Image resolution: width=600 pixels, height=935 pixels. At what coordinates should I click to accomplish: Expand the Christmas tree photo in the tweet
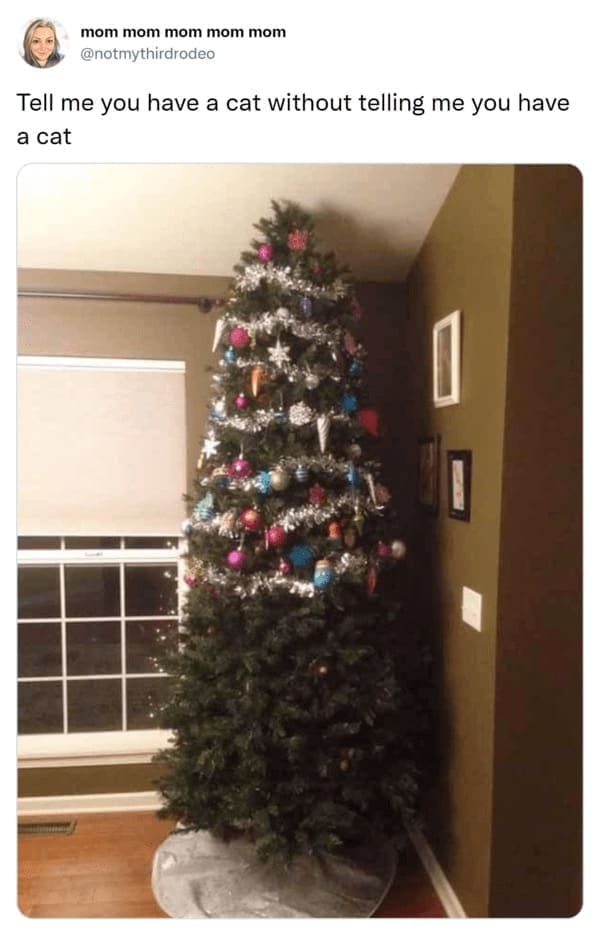click(299, 540)
